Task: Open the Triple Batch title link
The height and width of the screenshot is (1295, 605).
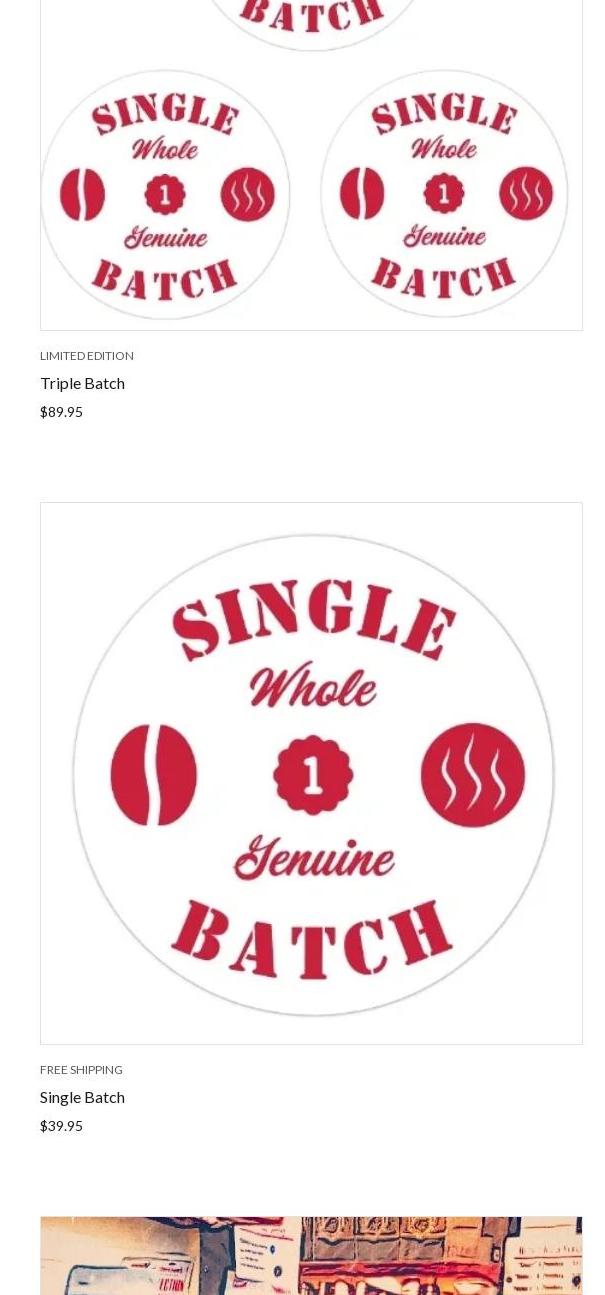Action: [x=82, y=383]
